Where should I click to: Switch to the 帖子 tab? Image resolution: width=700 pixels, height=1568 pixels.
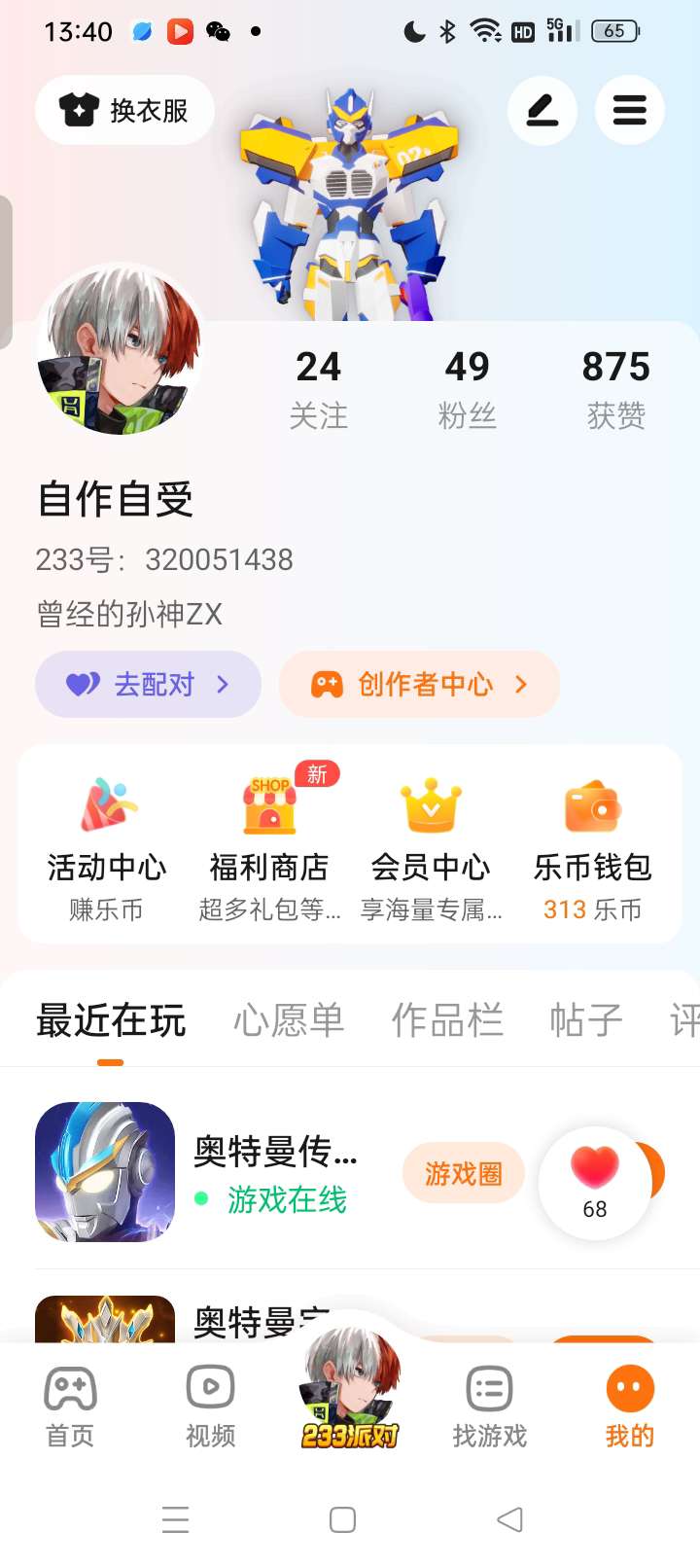click(586, 1020)
